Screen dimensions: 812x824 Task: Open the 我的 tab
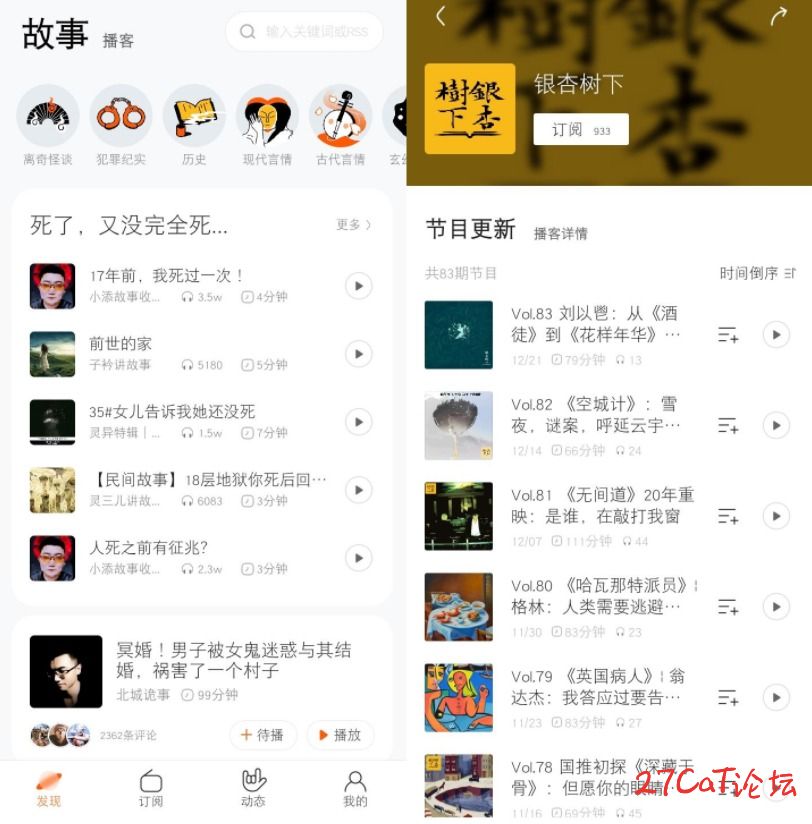tap(355, 788)
